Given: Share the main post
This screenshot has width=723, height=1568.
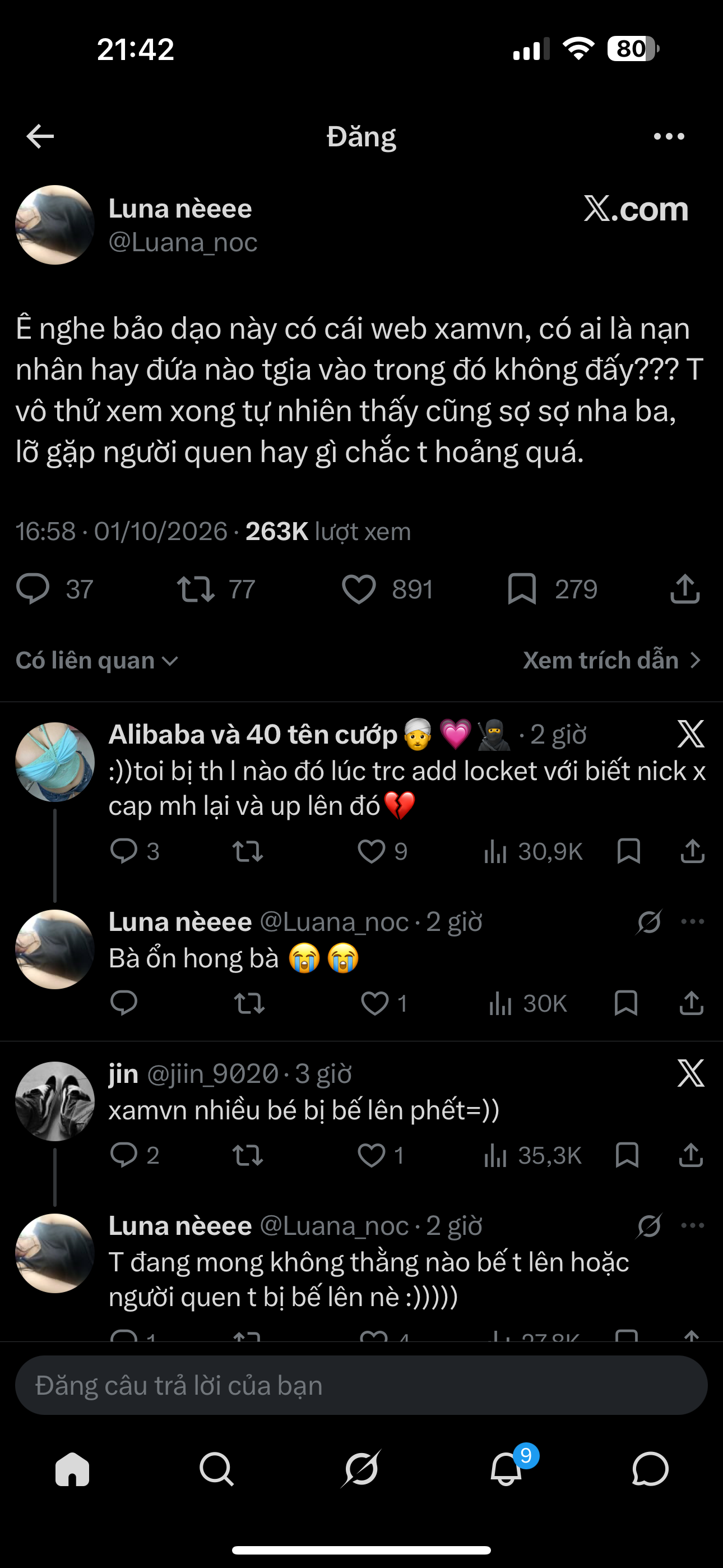Looking at the screenshot, I should 685,589.
